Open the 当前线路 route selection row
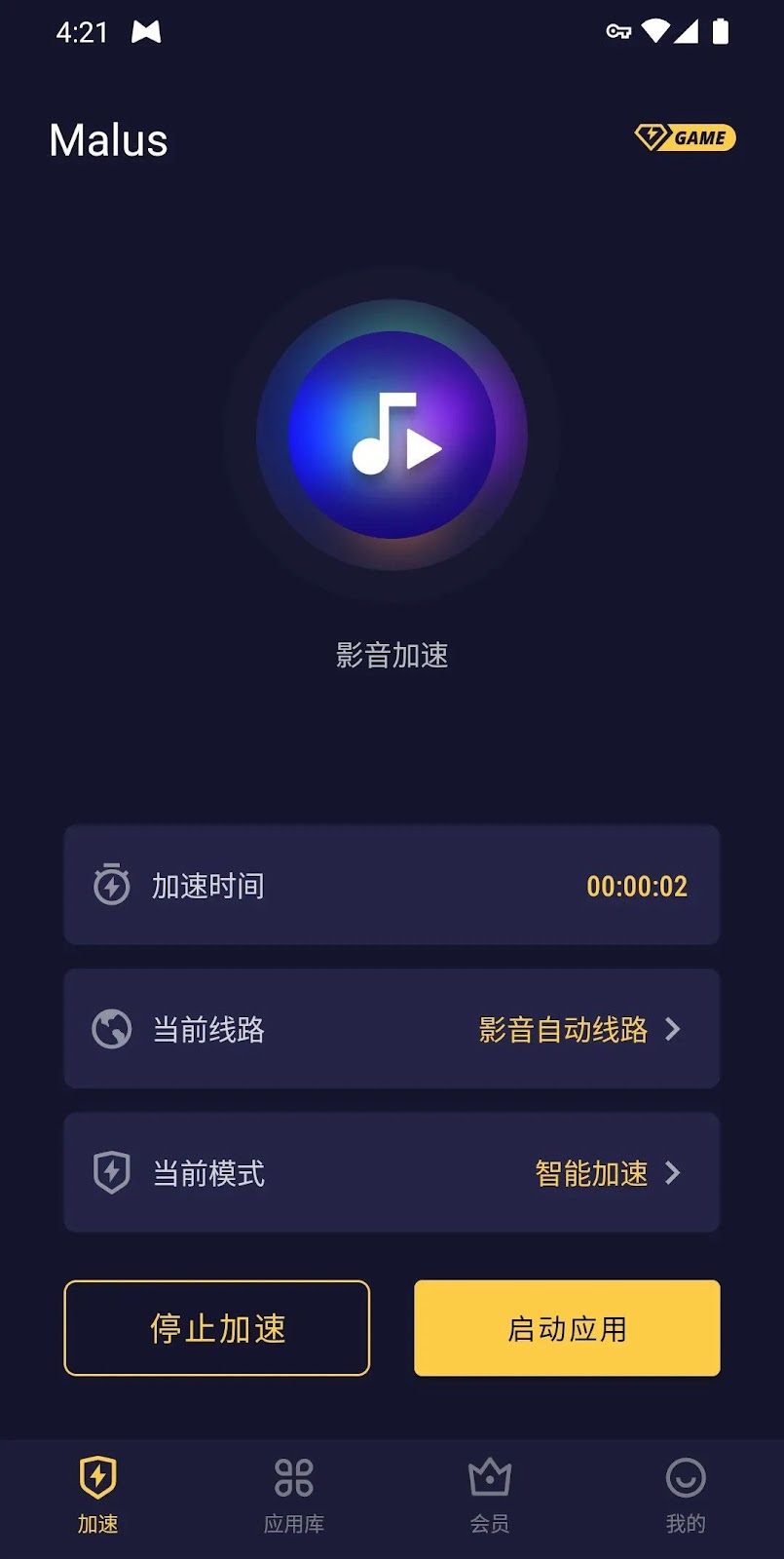The image size is (784, 1559). coord(392,1029)
